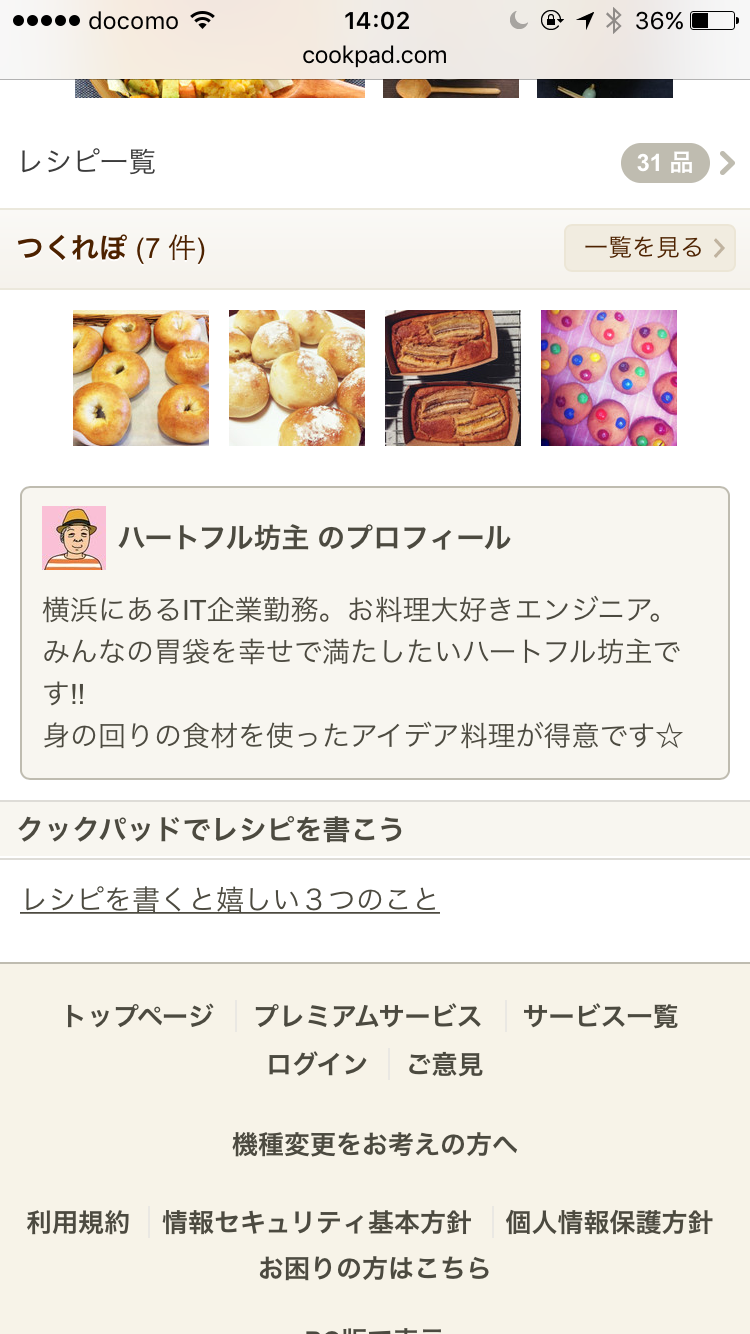This screenshot has height=1334, width=750.
Task: Open ハートフル坊主's profile card
Action: [x=375, y=633]
